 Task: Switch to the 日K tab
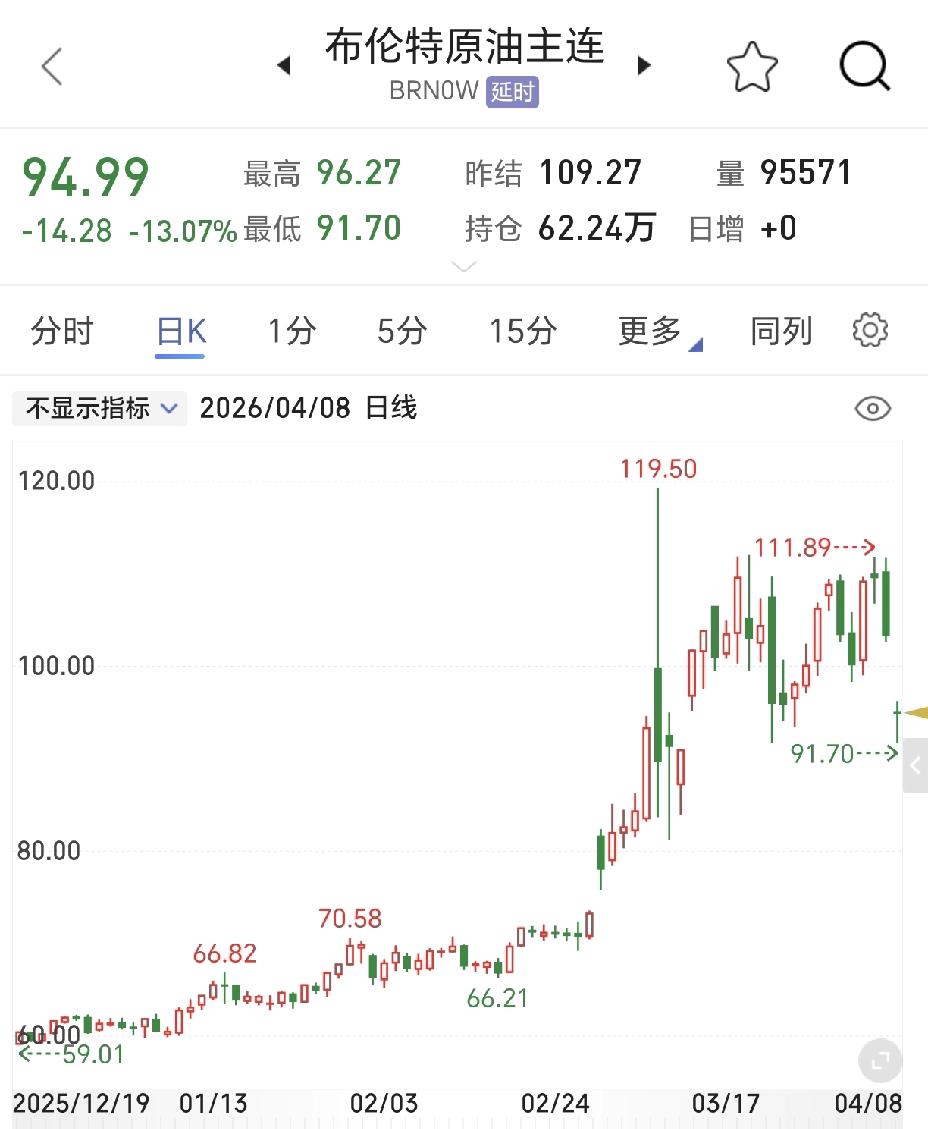(180, 330)
